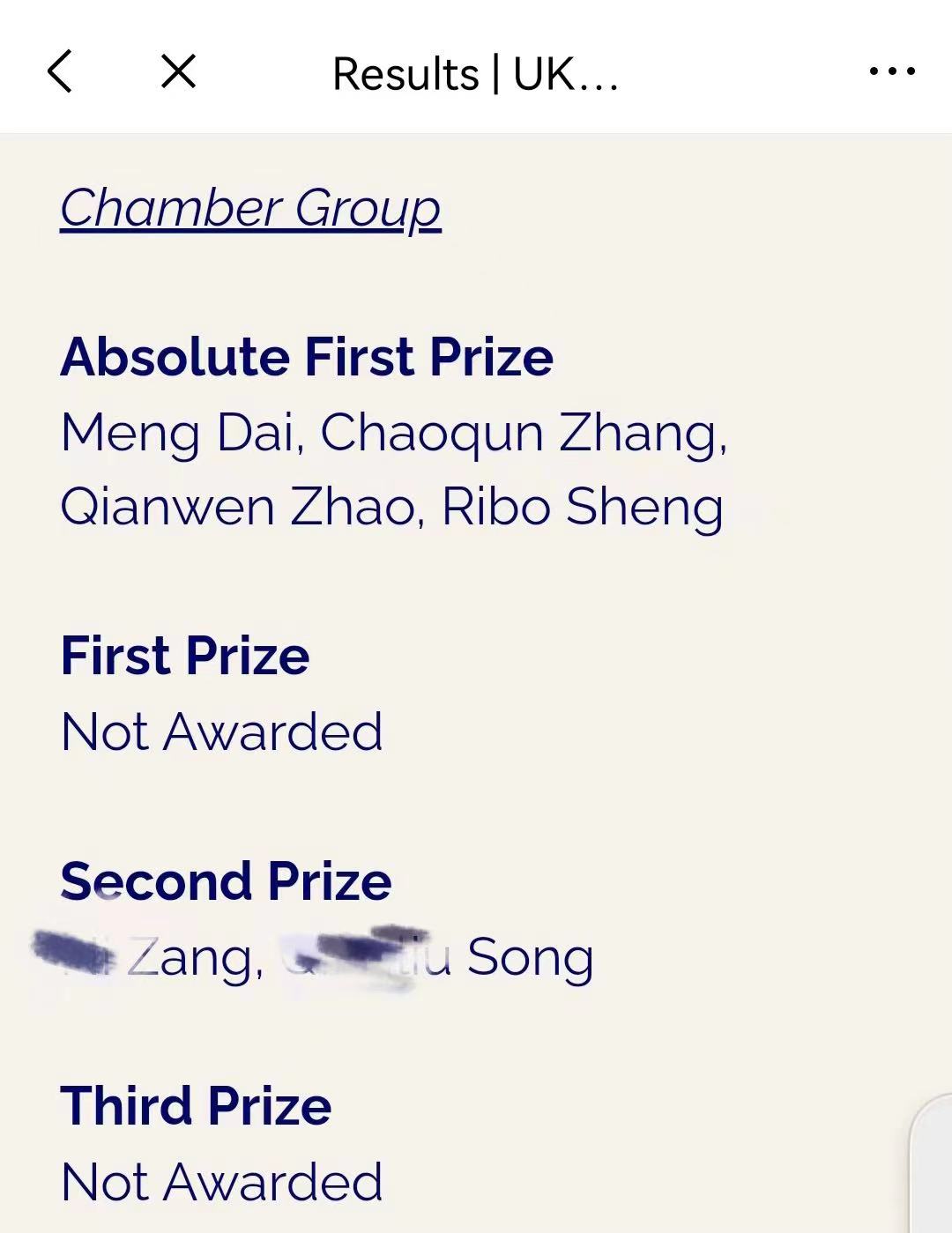
Task: Open the three-dot more options menu
Action: pyautogui.click(x=892, y=71)
